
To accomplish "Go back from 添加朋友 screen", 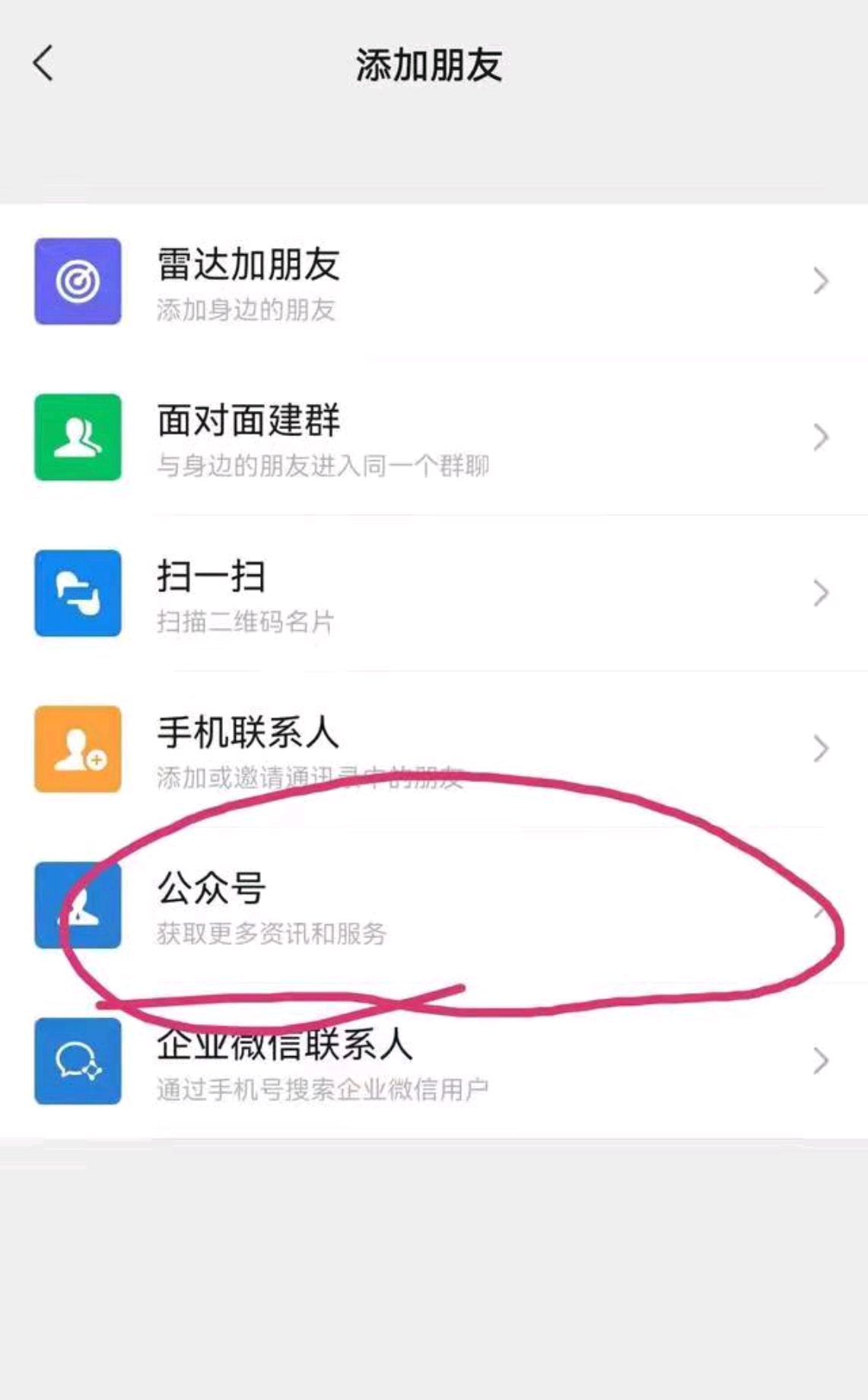I will [x=43, y=63].
